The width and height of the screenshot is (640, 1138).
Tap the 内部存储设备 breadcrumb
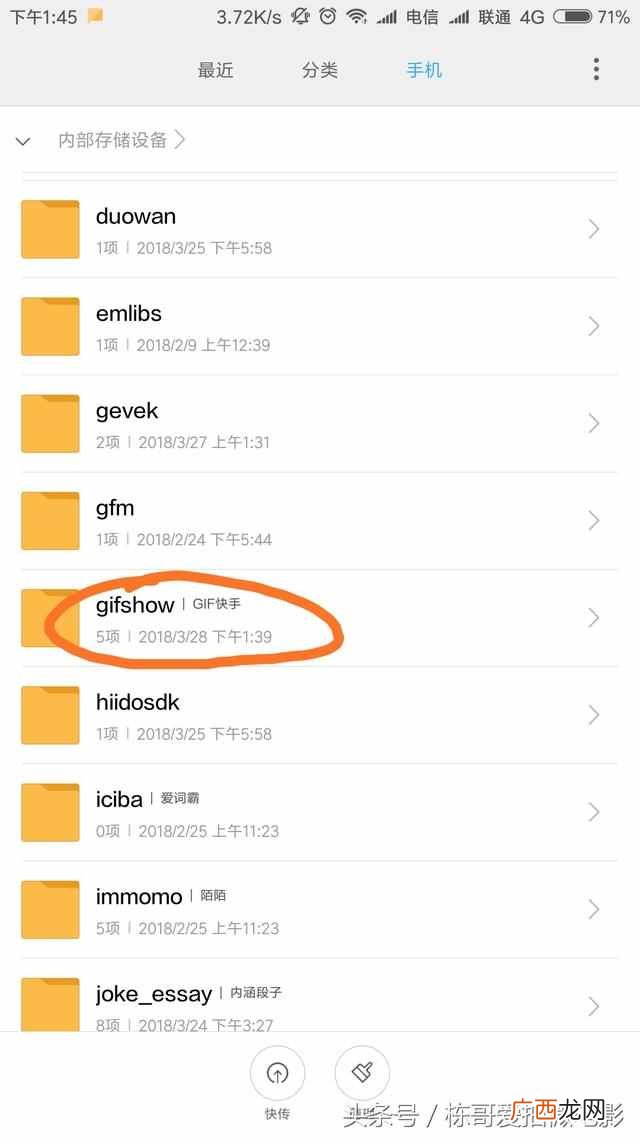click(112, 140)
